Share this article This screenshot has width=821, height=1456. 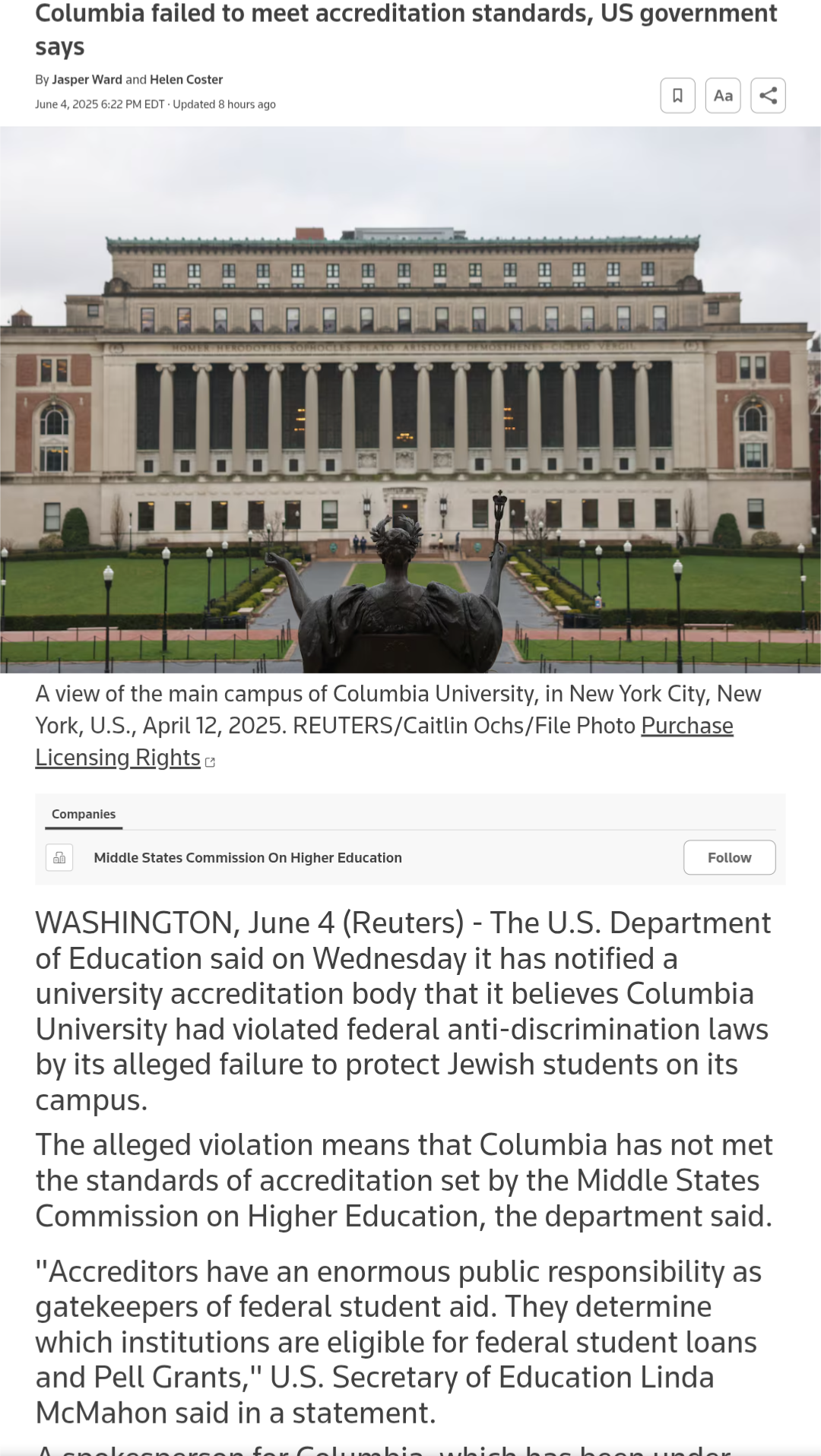point(768,96)
